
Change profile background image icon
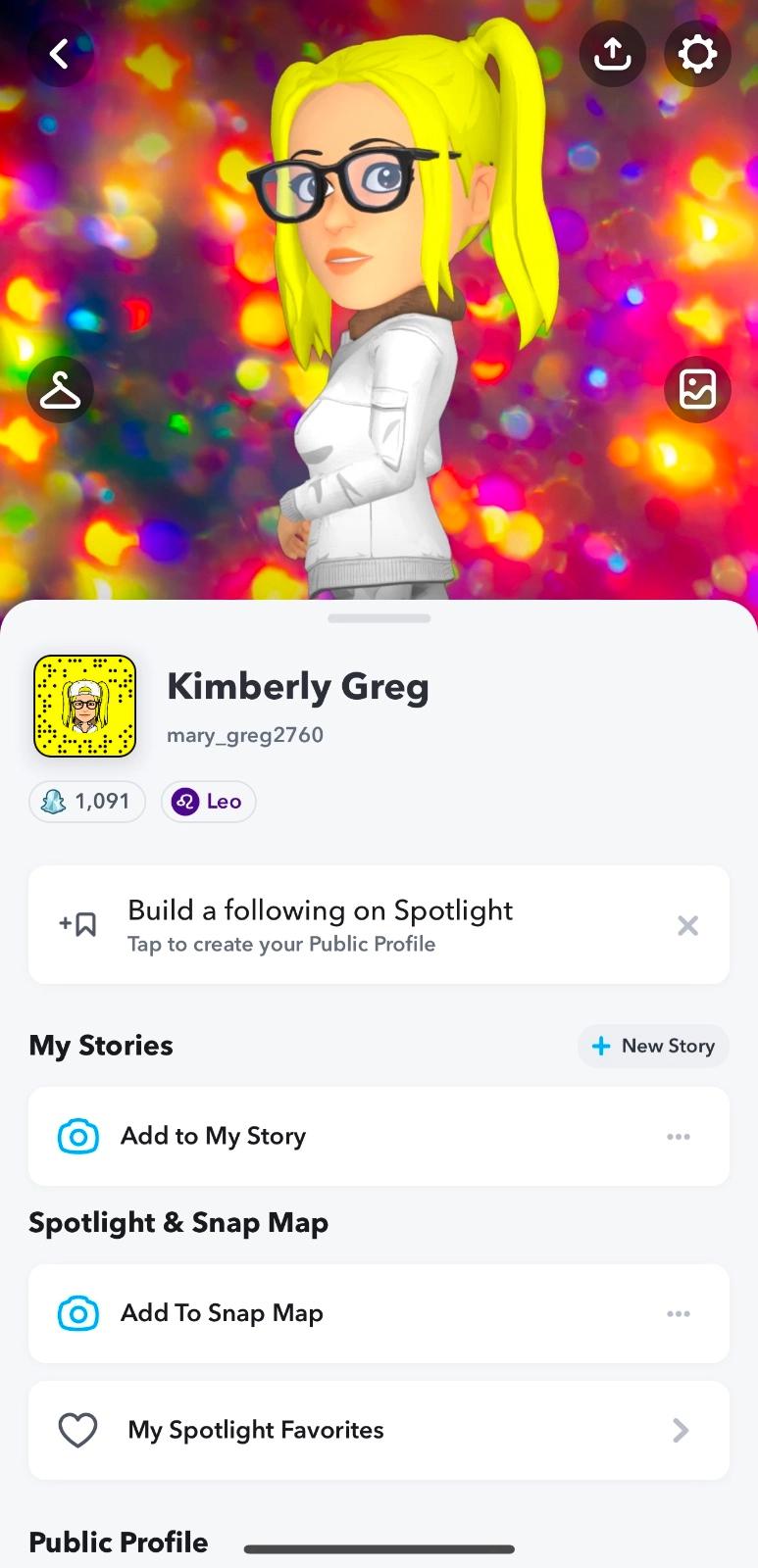(x=697, y=390)
